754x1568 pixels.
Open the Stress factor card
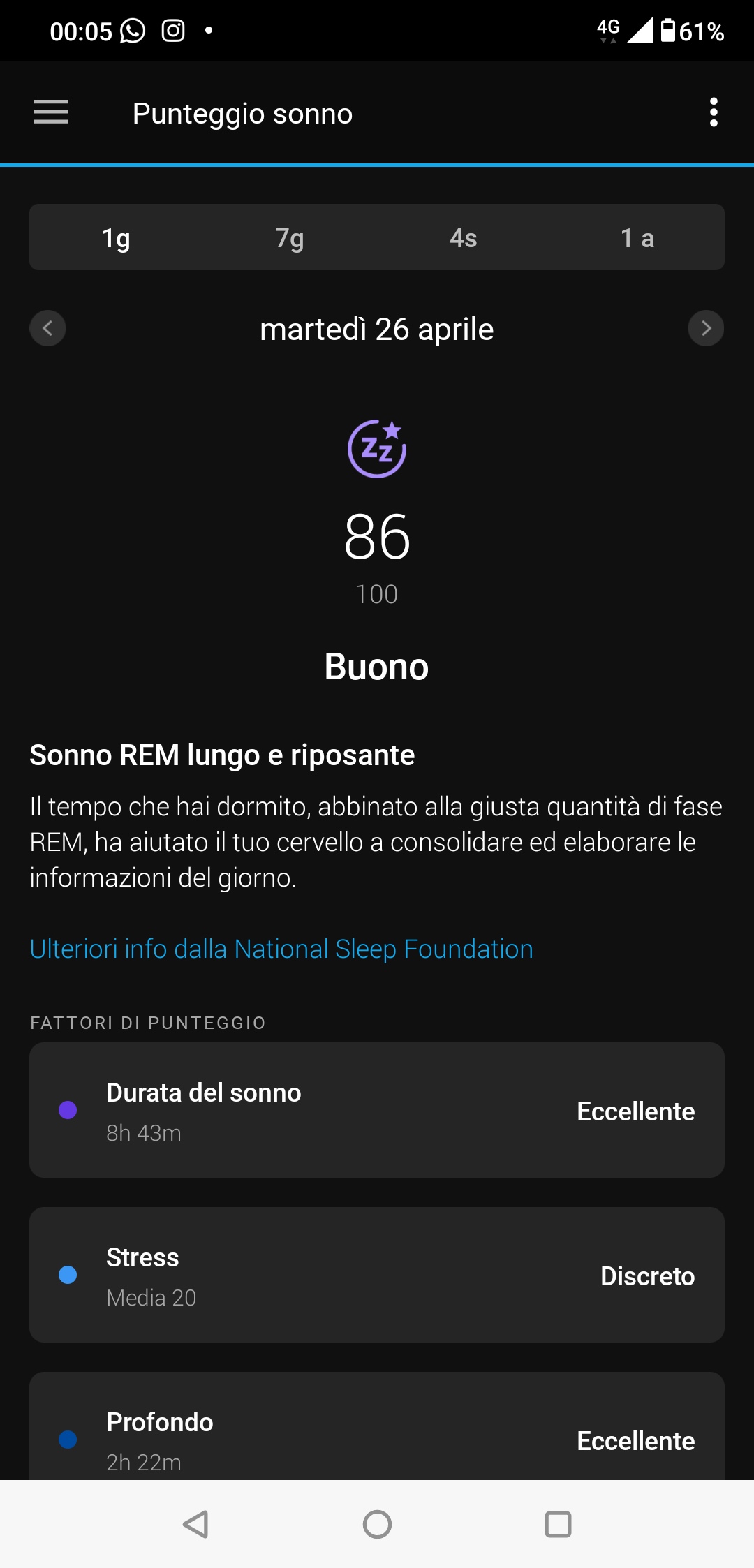[x=377, y=1275]
